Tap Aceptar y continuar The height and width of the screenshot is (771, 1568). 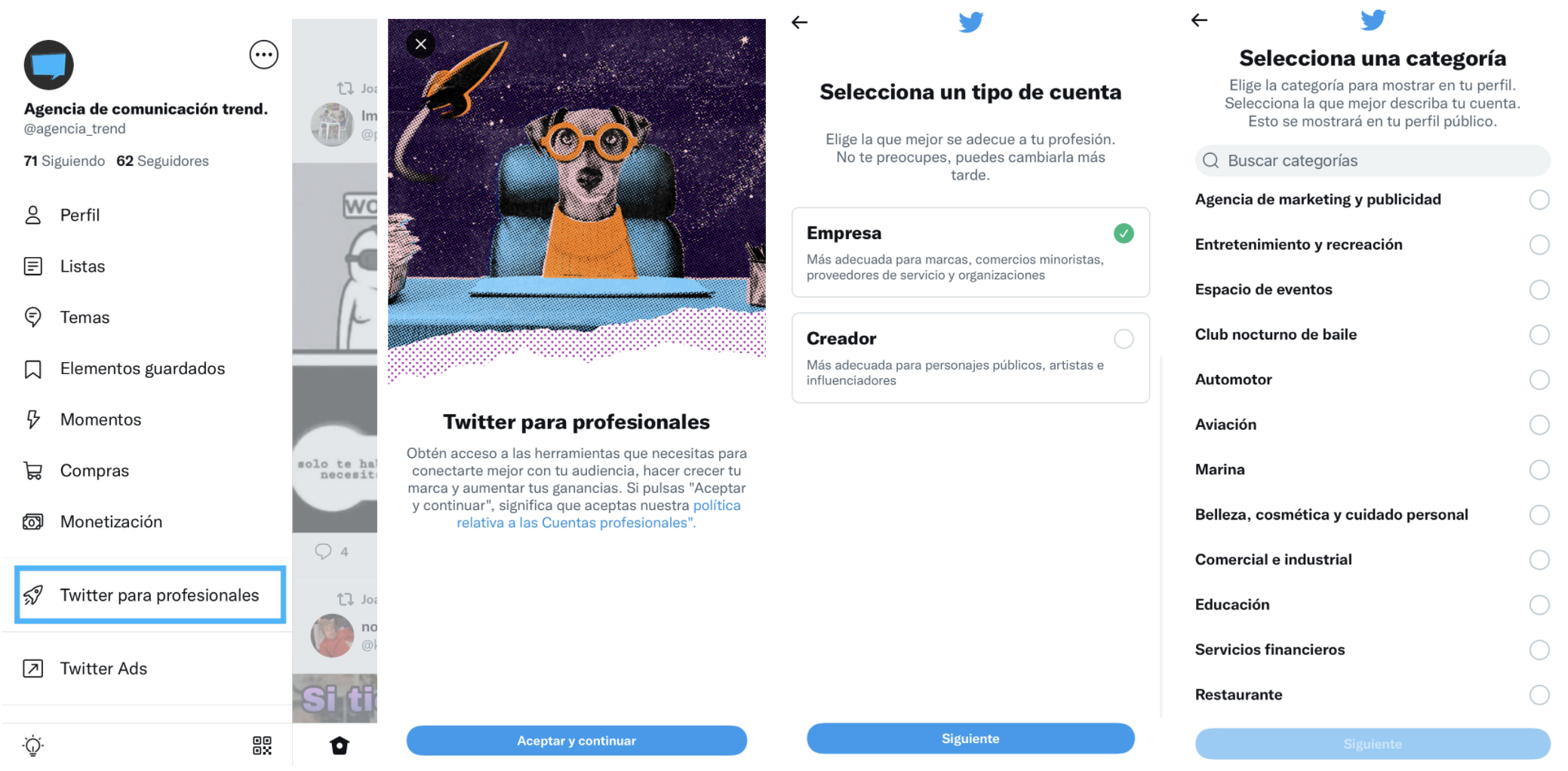pos(576,741)
